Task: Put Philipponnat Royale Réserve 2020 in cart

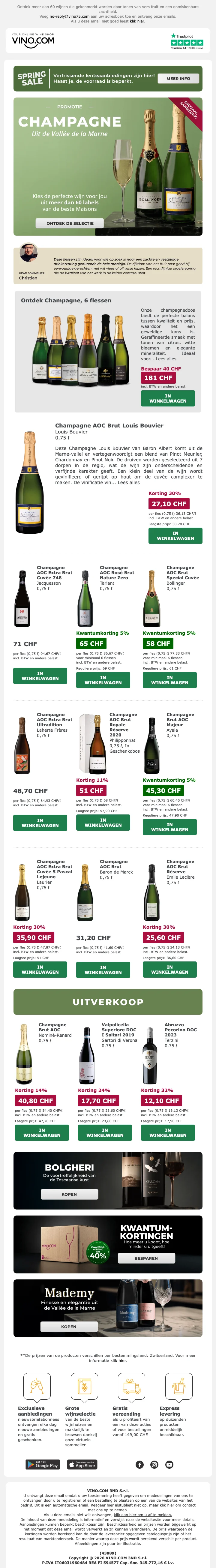Action: click(103, 822)
